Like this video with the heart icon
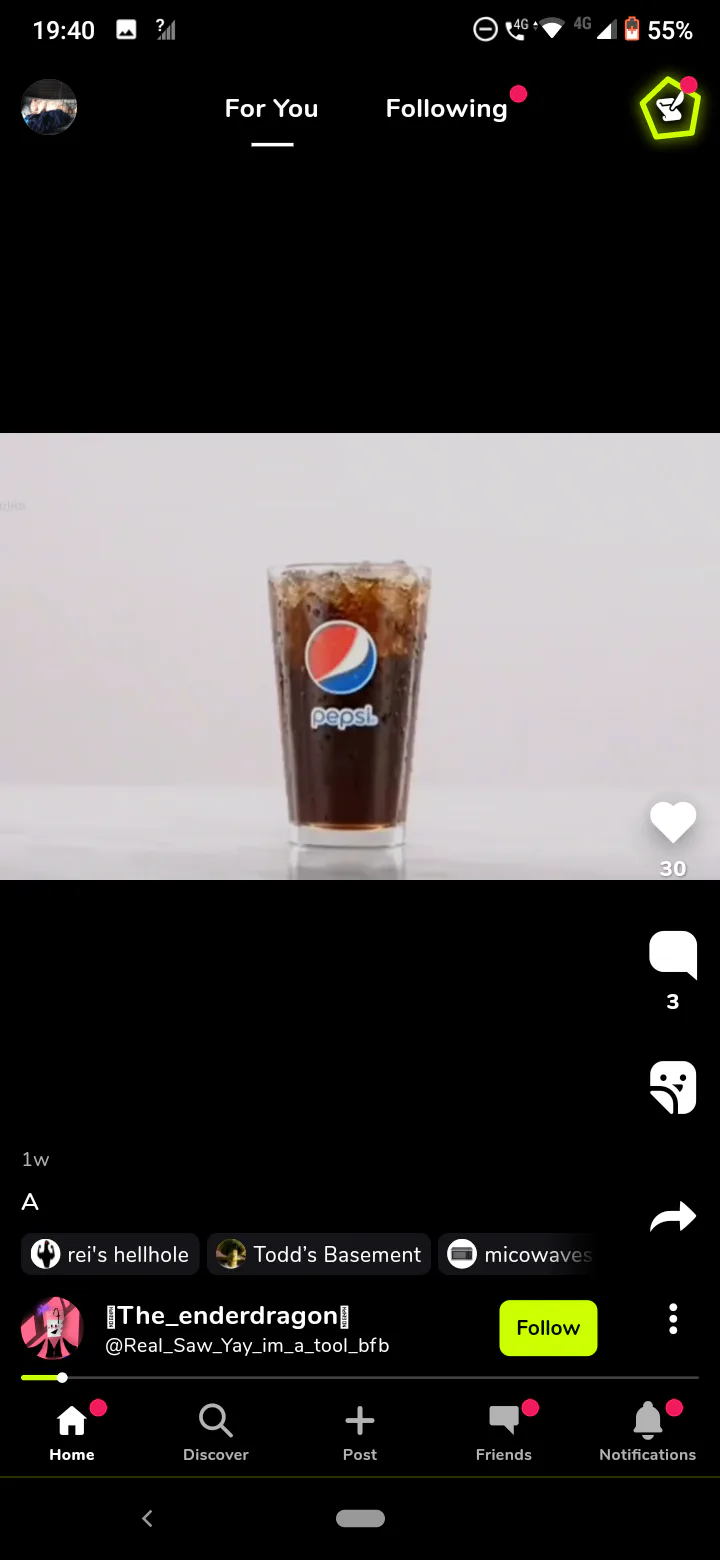This screenshot has height=1560, width=720. coord(673,822)
